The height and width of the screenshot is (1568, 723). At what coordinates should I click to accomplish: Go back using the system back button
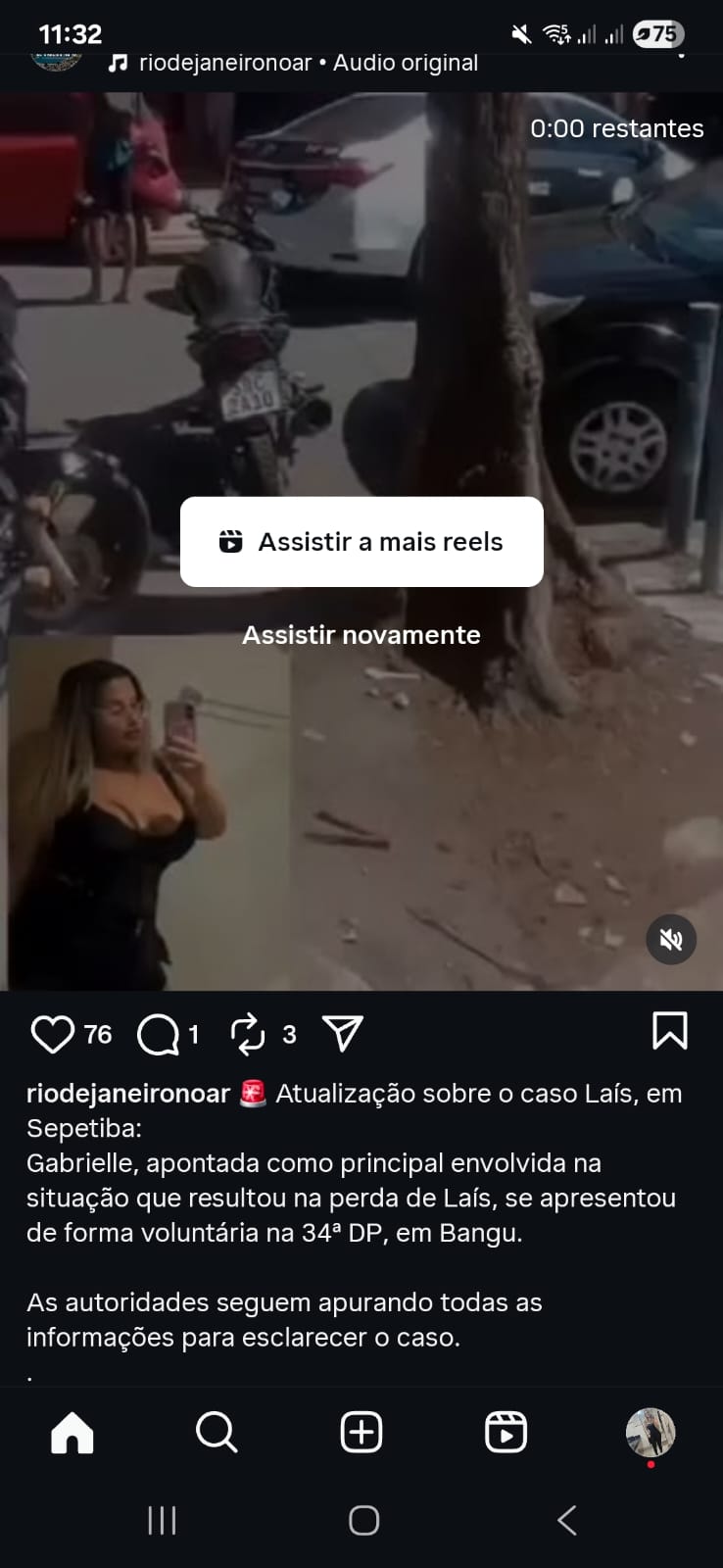tap(566, 1520)
